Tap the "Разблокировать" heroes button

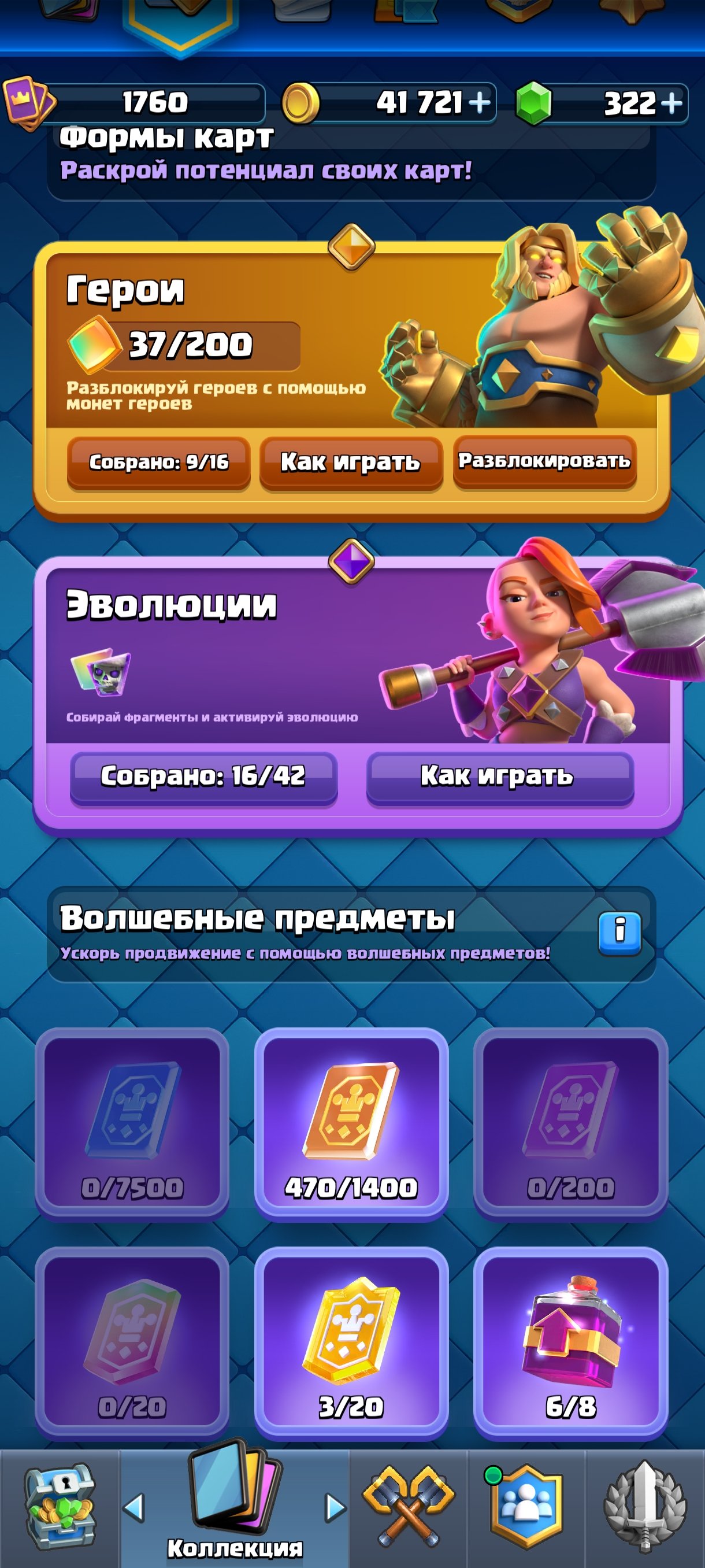(x=544, y=461)
